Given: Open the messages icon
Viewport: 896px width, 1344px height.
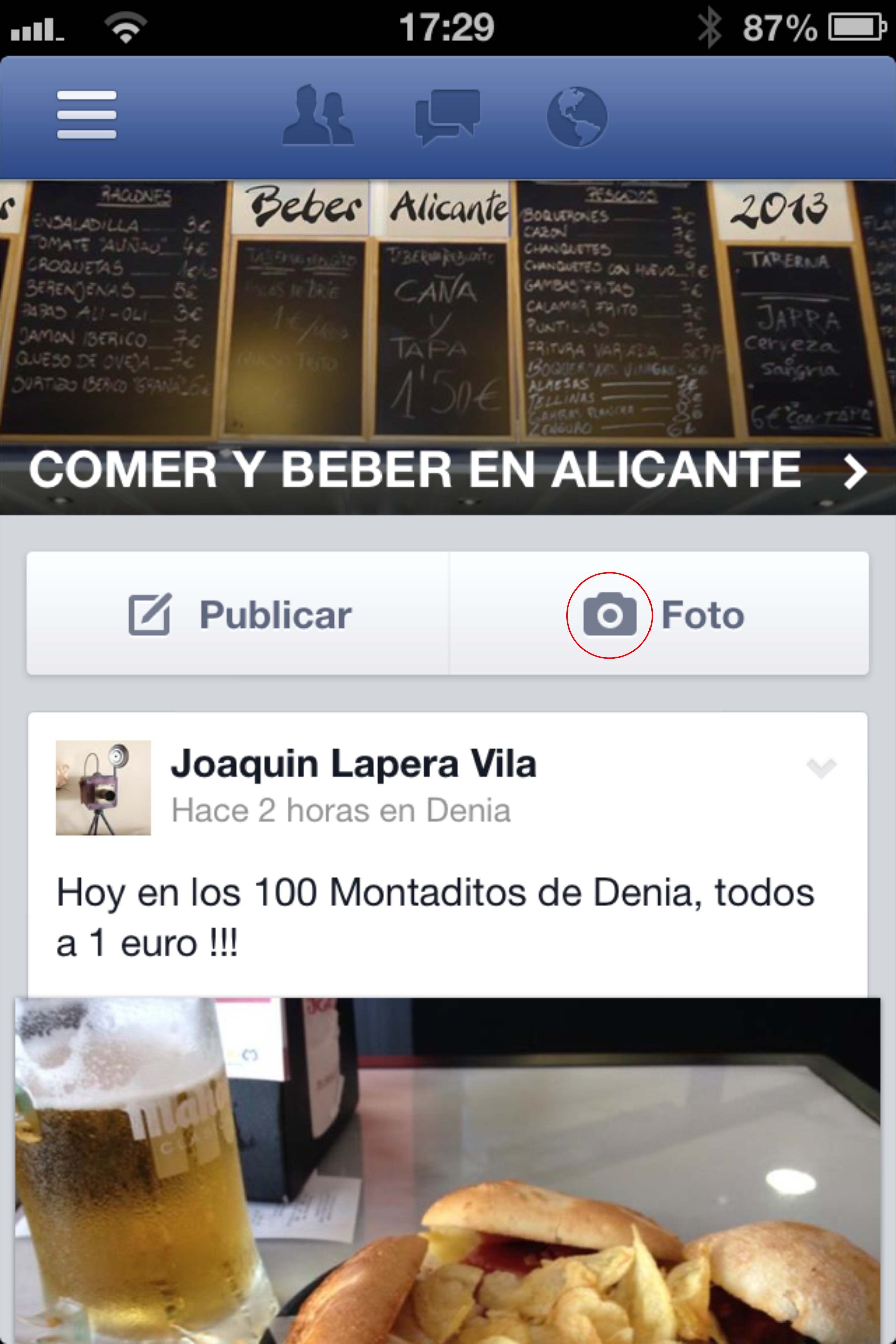Looking at the screenshot, I should pyautogui.click(x=447, y=116).
